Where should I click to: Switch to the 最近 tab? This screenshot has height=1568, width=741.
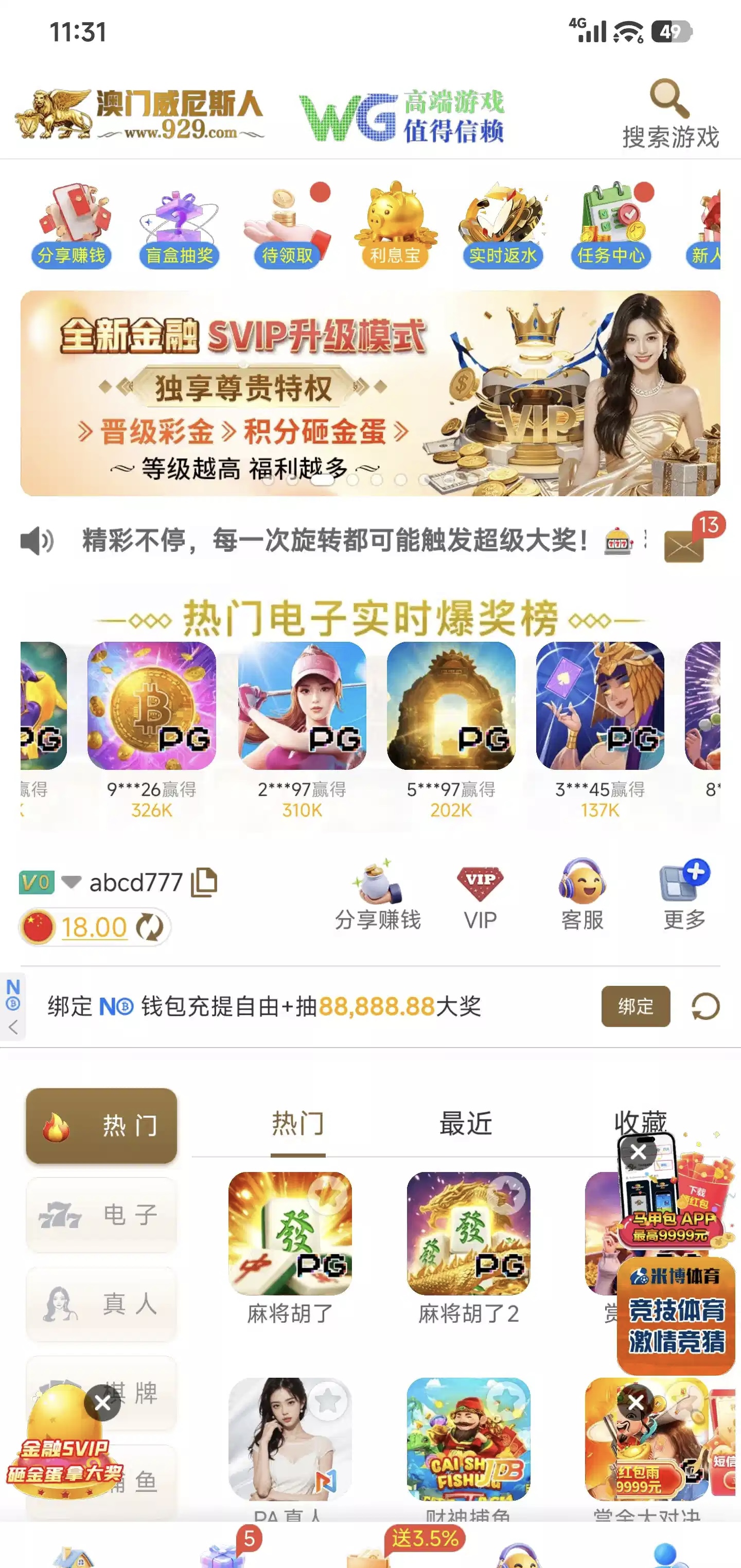click(466, 1123)
